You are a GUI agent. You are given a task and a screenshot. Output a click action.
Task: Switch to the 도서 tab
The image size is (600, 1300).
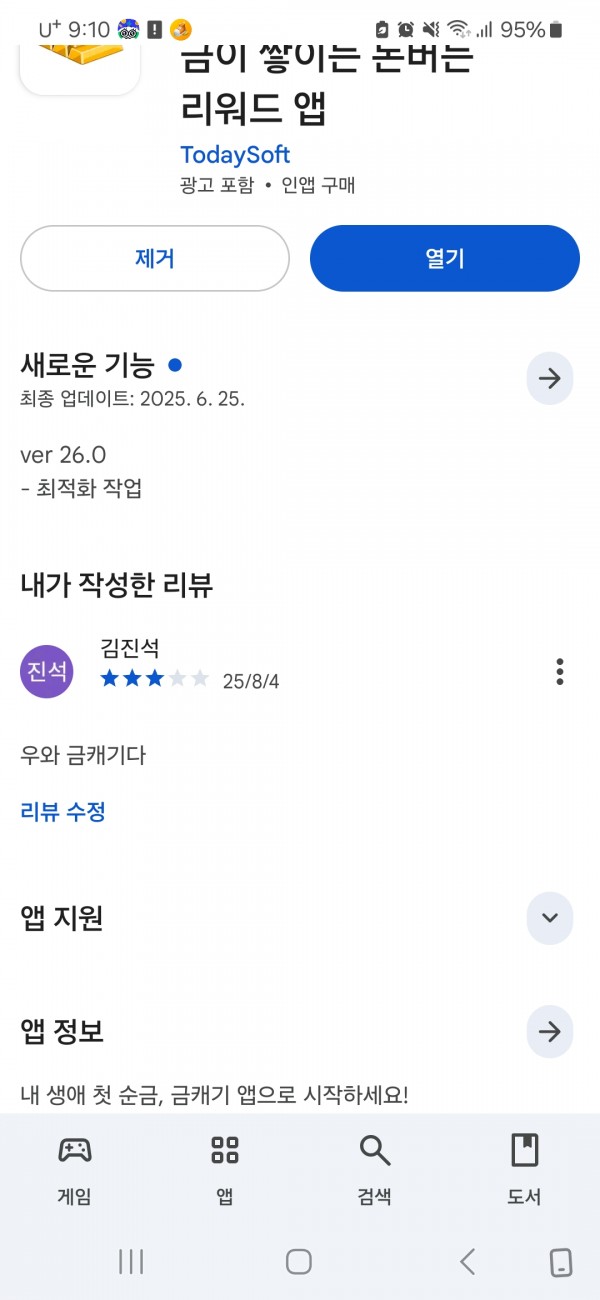tap(525, 1169)
